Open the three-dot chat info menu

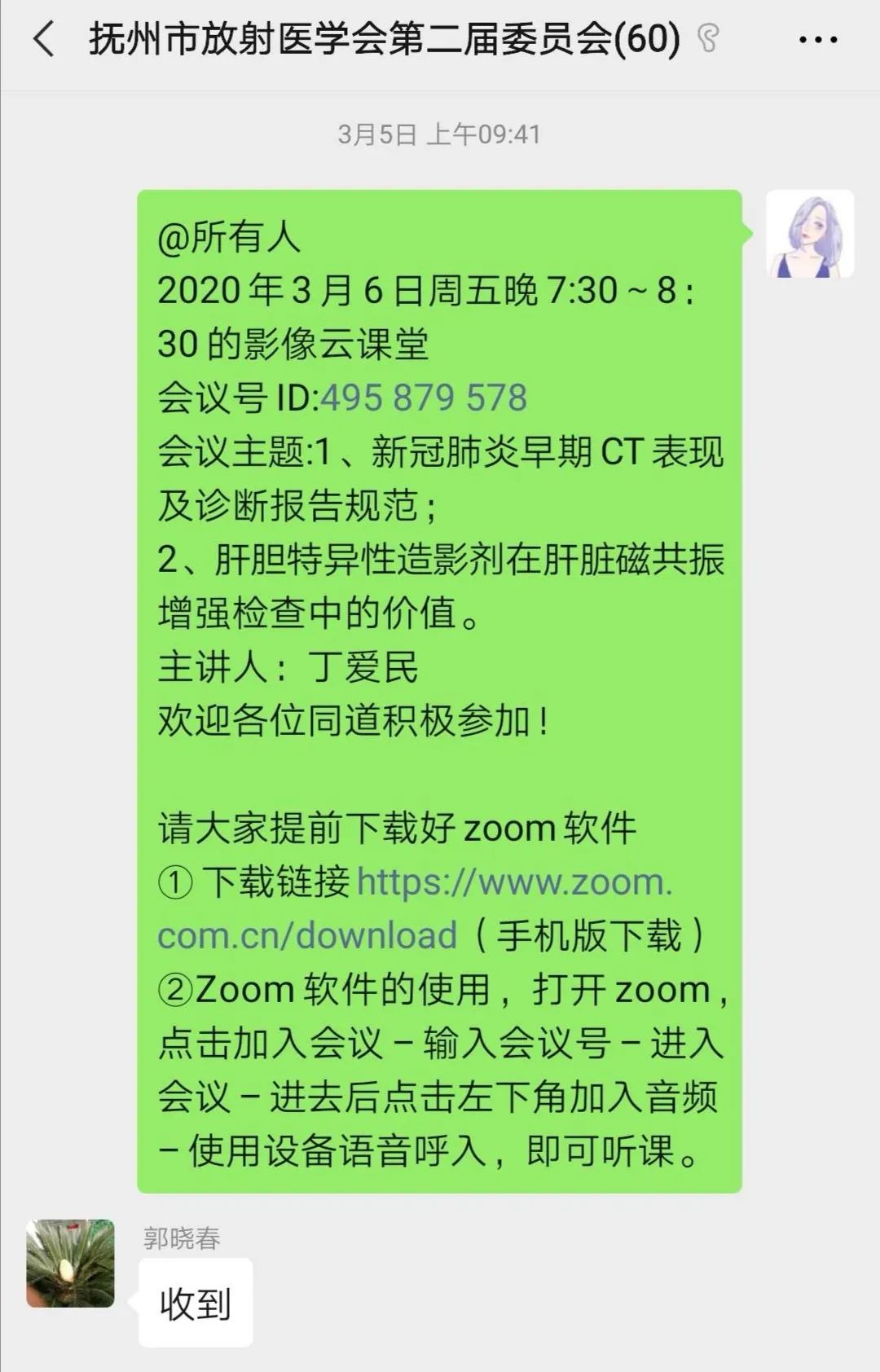tap(817, 39)
